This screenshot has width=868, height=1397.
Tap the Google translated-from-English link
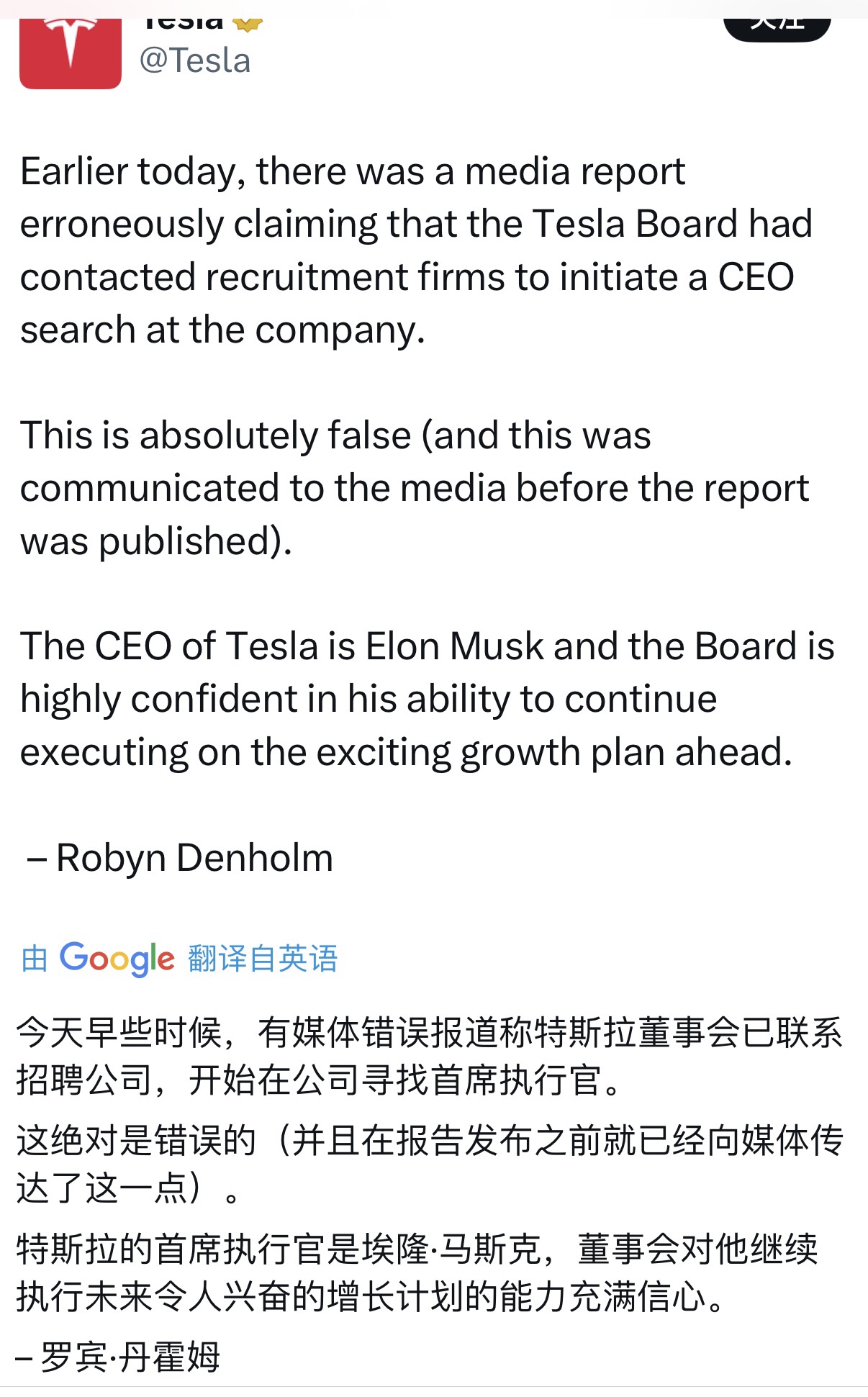[x=180, y=958]
